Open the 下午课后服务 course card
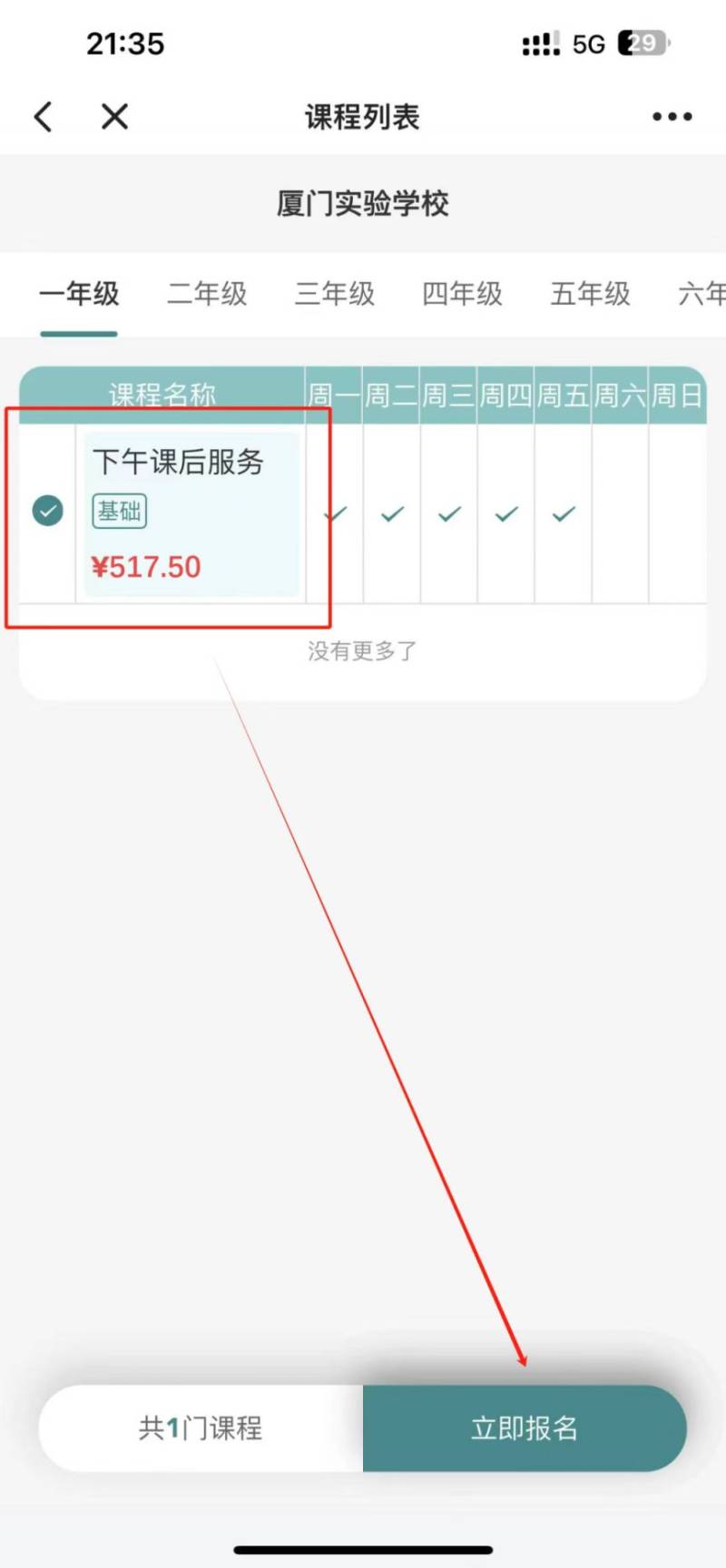Screen dimensions: 726x1568 coord(191,513)
